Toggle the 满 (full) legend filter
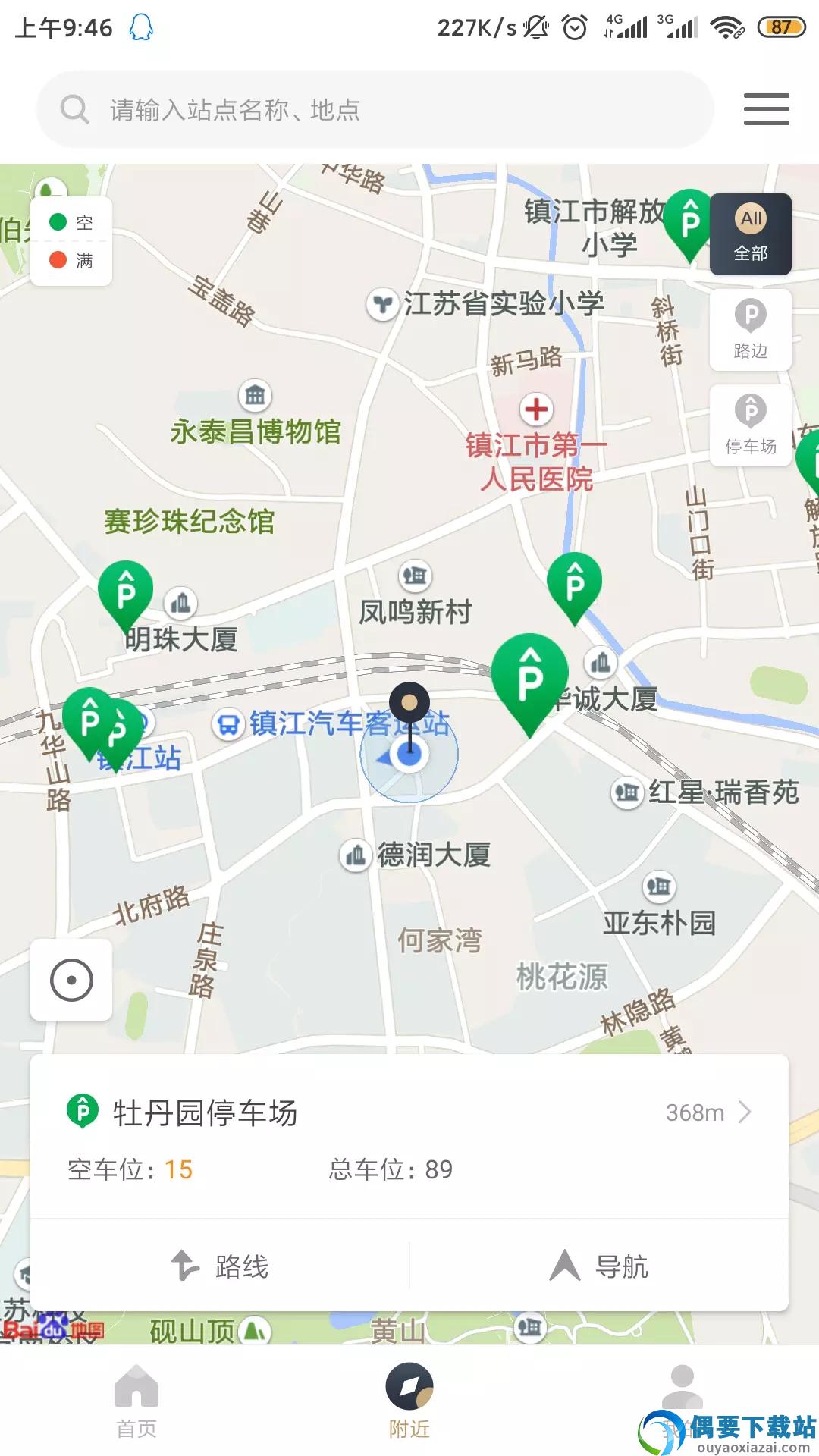This screenshot has height=1456, width=819. coord(71,260)
